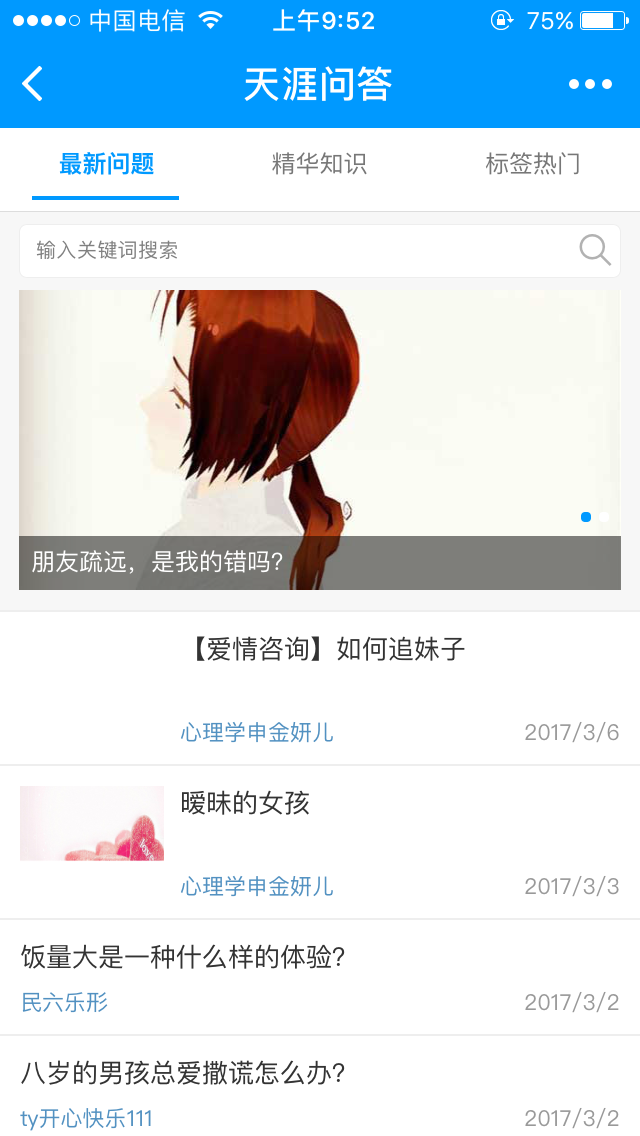This screenshot has width=640, height=1136.
Task: Open the banner 朋友疏远，是我的错吗?
Action: click(x=320, y=440)
